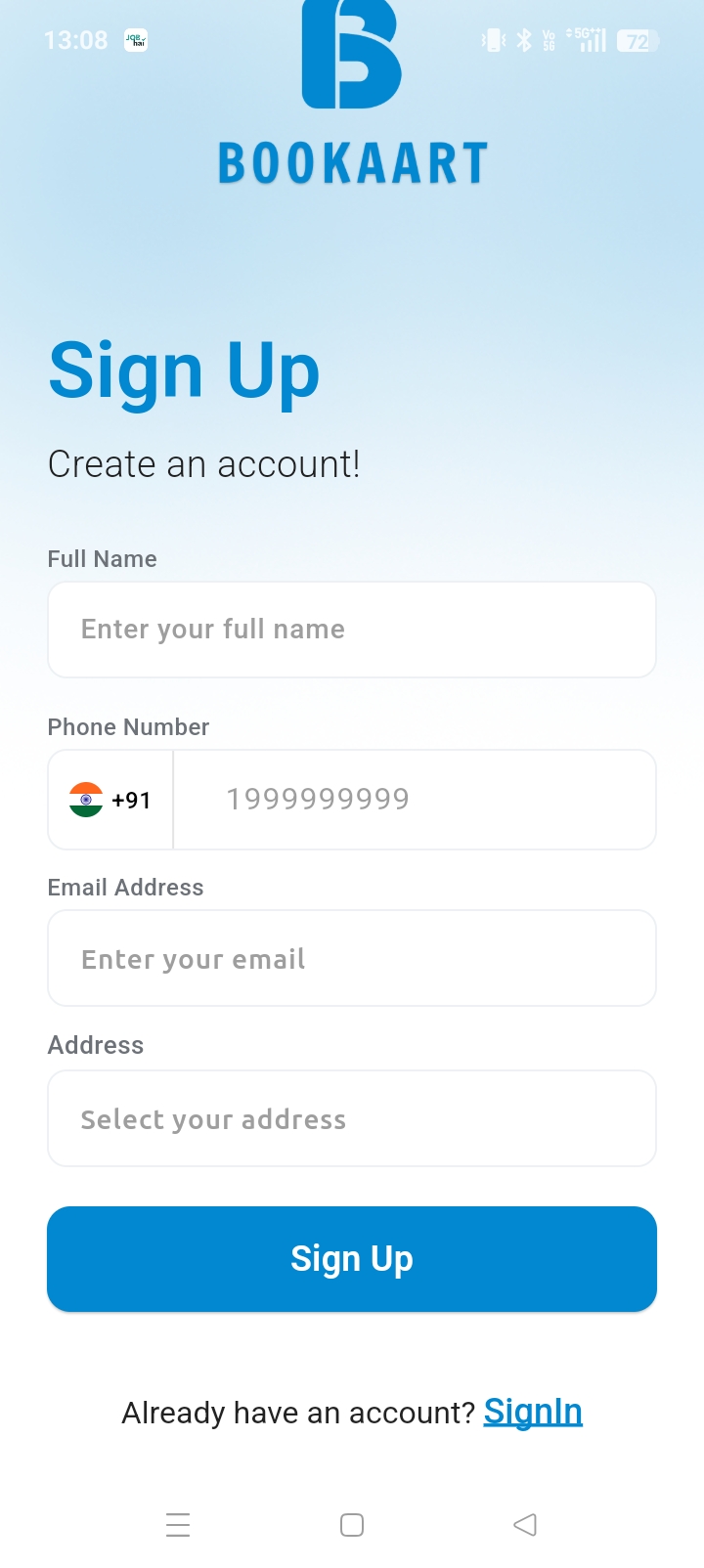Focus the phone number field
Screen dimensions: 704x1568
(415, 800)
